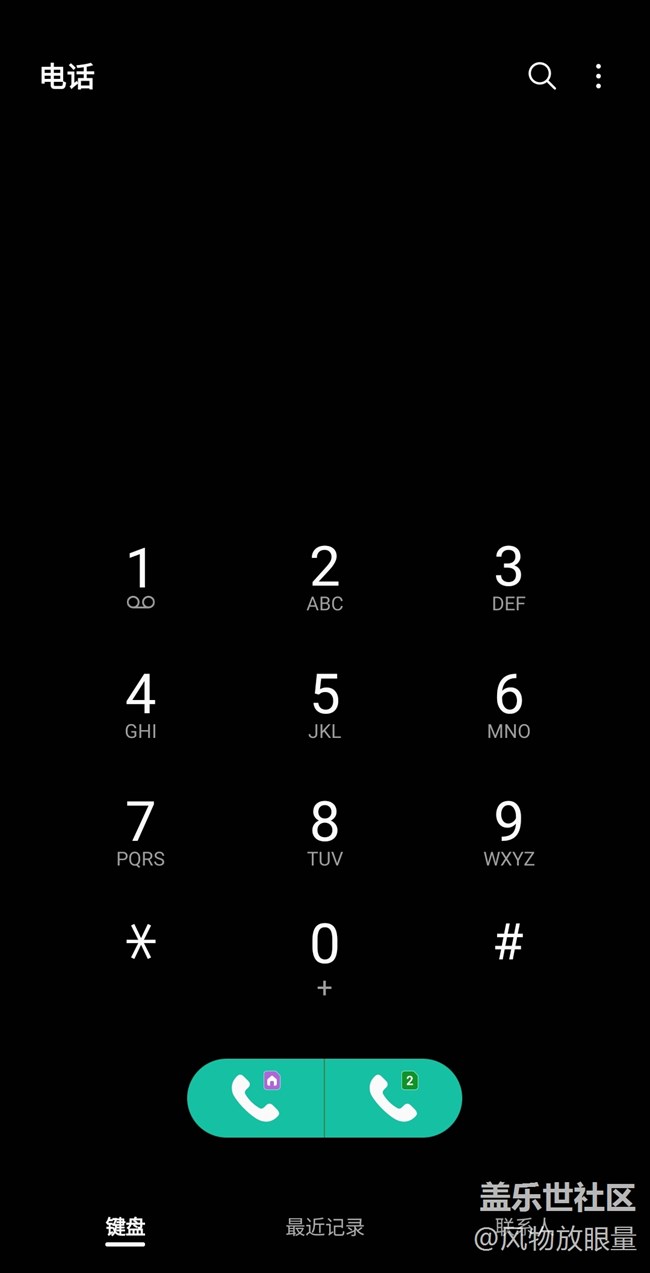Enter digit 8 TUV
Image resolution: width=650 pixels, height=1273 pixels.
[325, 832]
